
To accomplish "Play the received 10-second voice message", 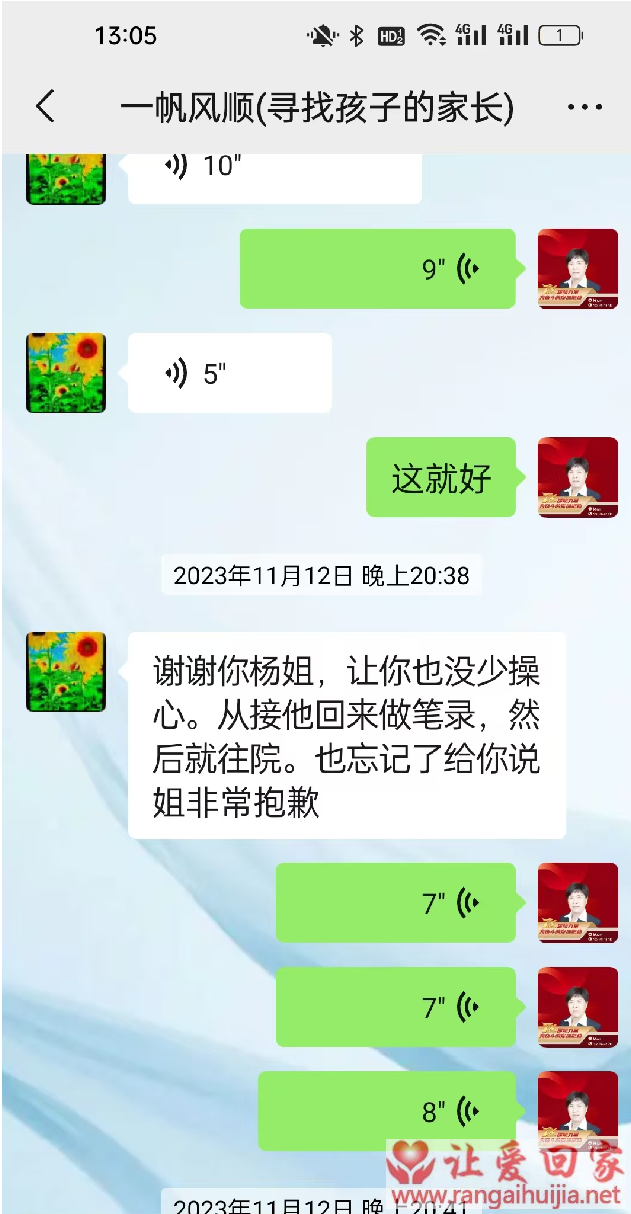I will (274, 172).
